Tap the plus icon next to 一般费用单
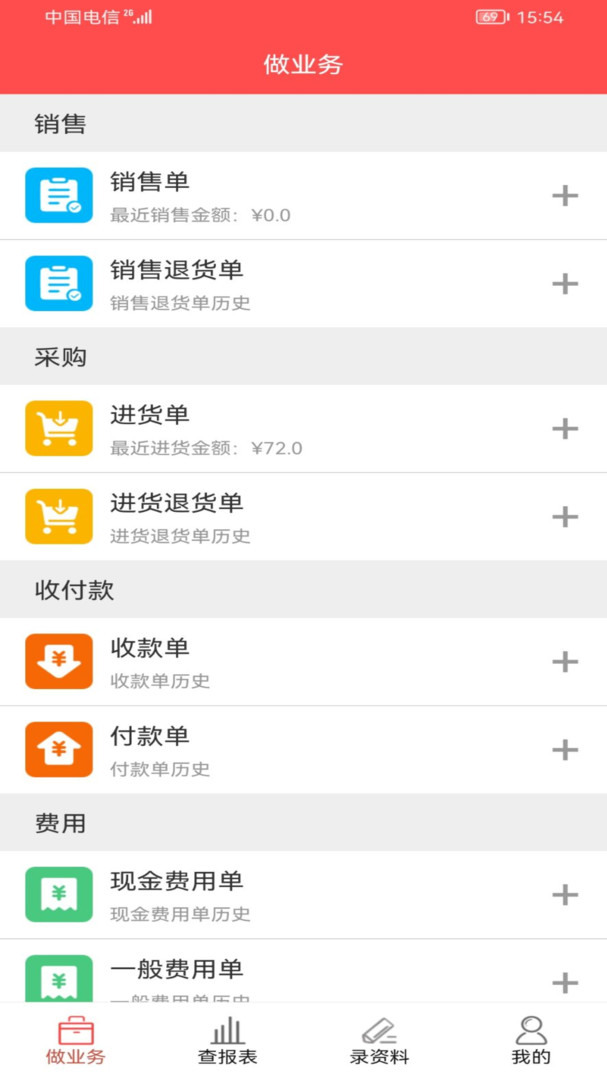Viewport: 607px width, 1080px height. click(x=565, y=983)
